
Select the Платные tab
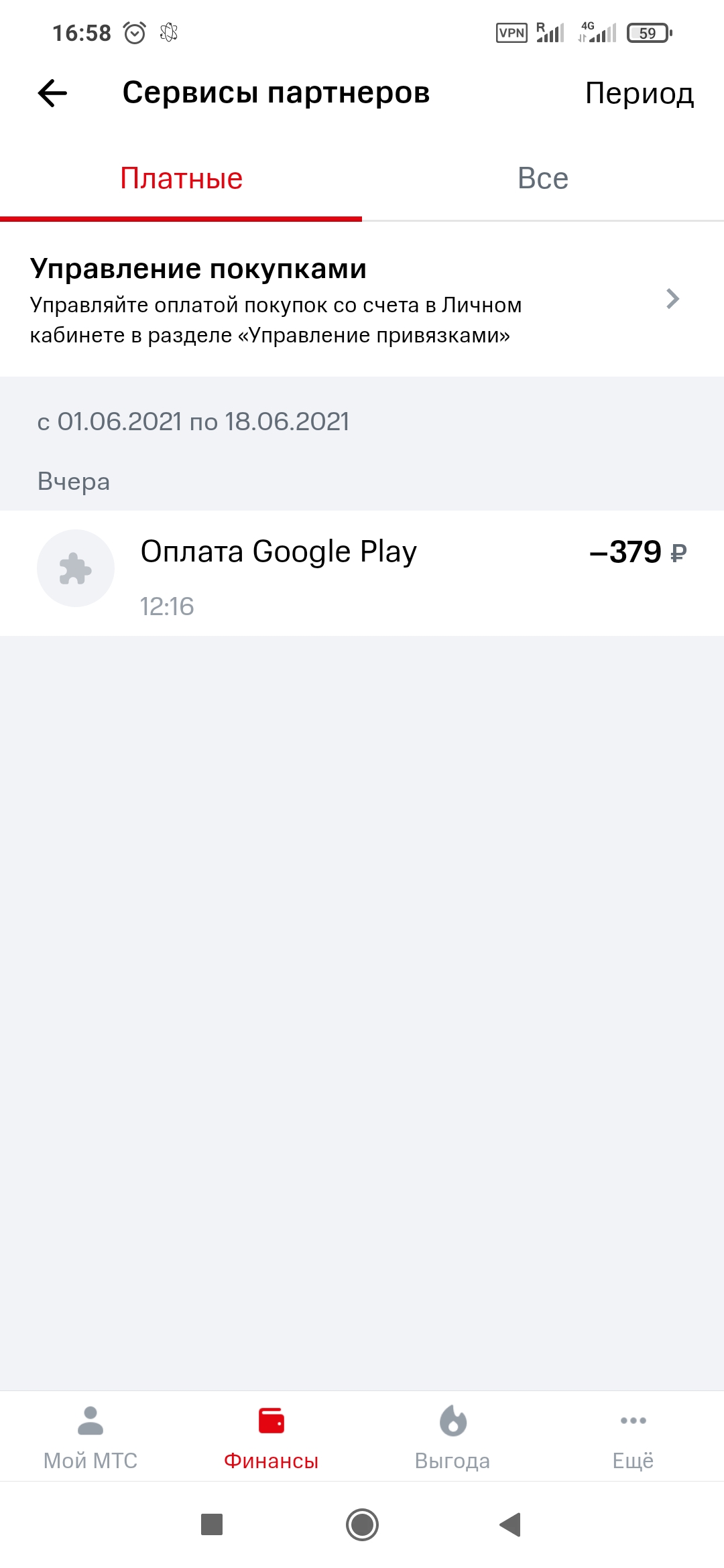181,179
